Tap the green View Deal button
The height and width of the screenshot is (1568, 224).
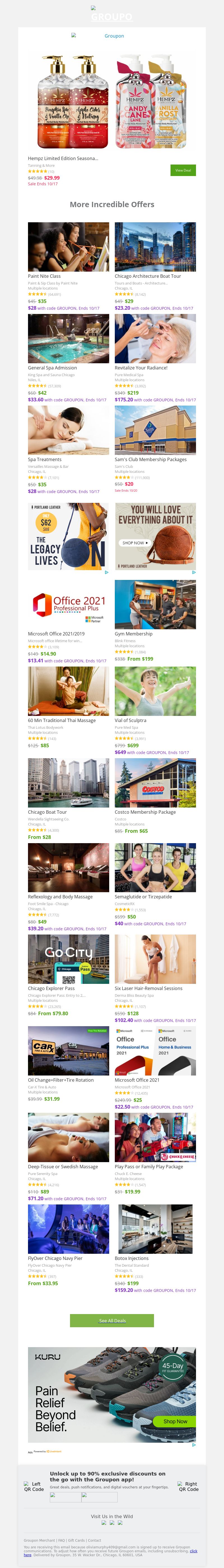pos(183,170)
